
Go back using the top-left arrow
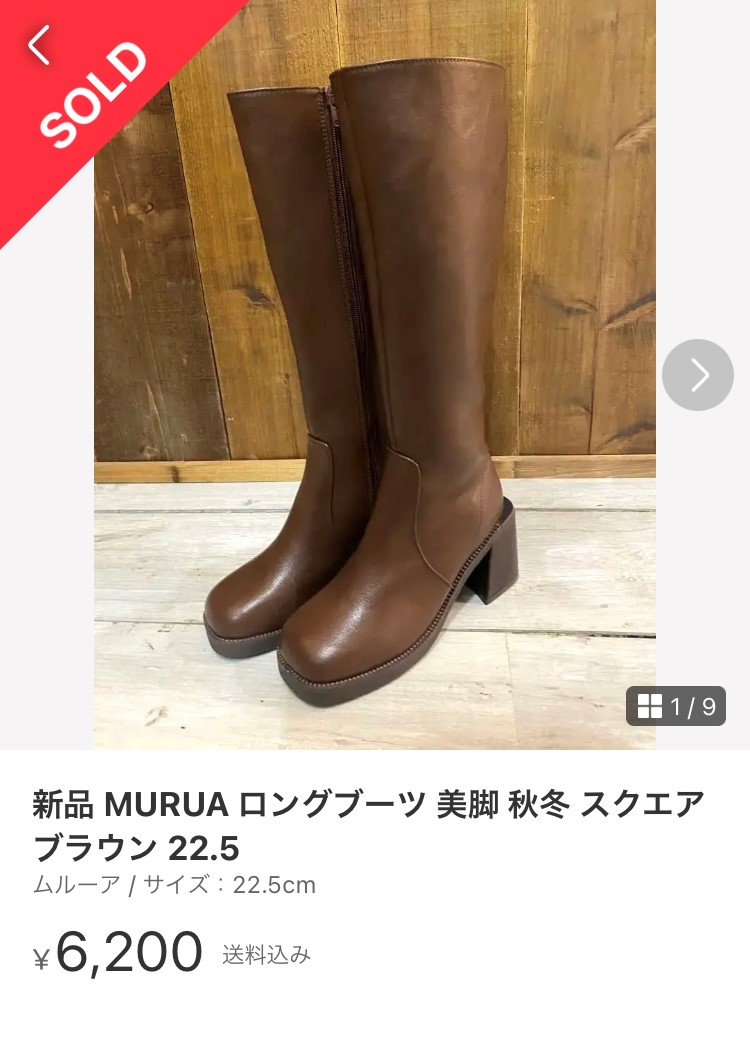(x=39, y=45)
